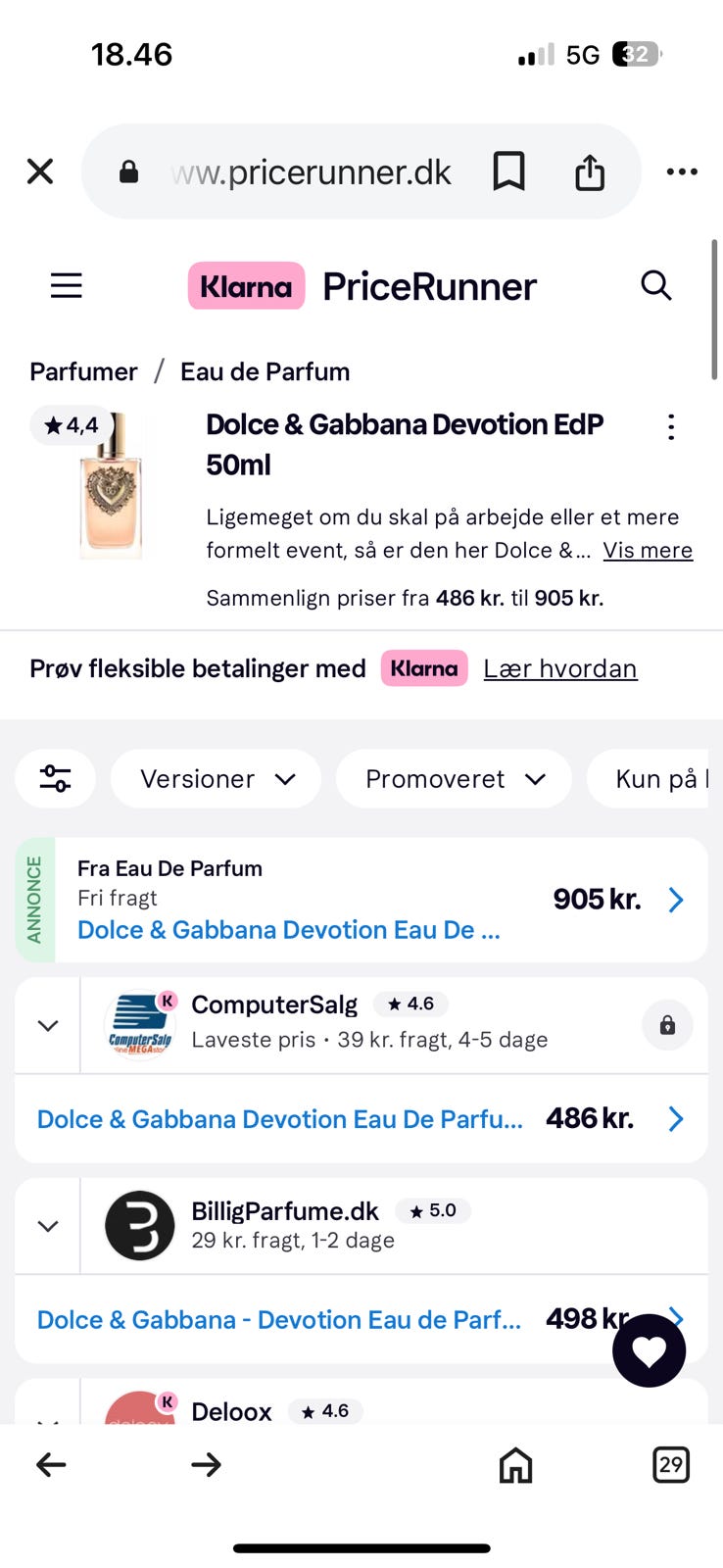The height and width of the screenshot is (1568, 723).
Task: Select the Parfumer breadcrumb
Action: click(83, 371)
